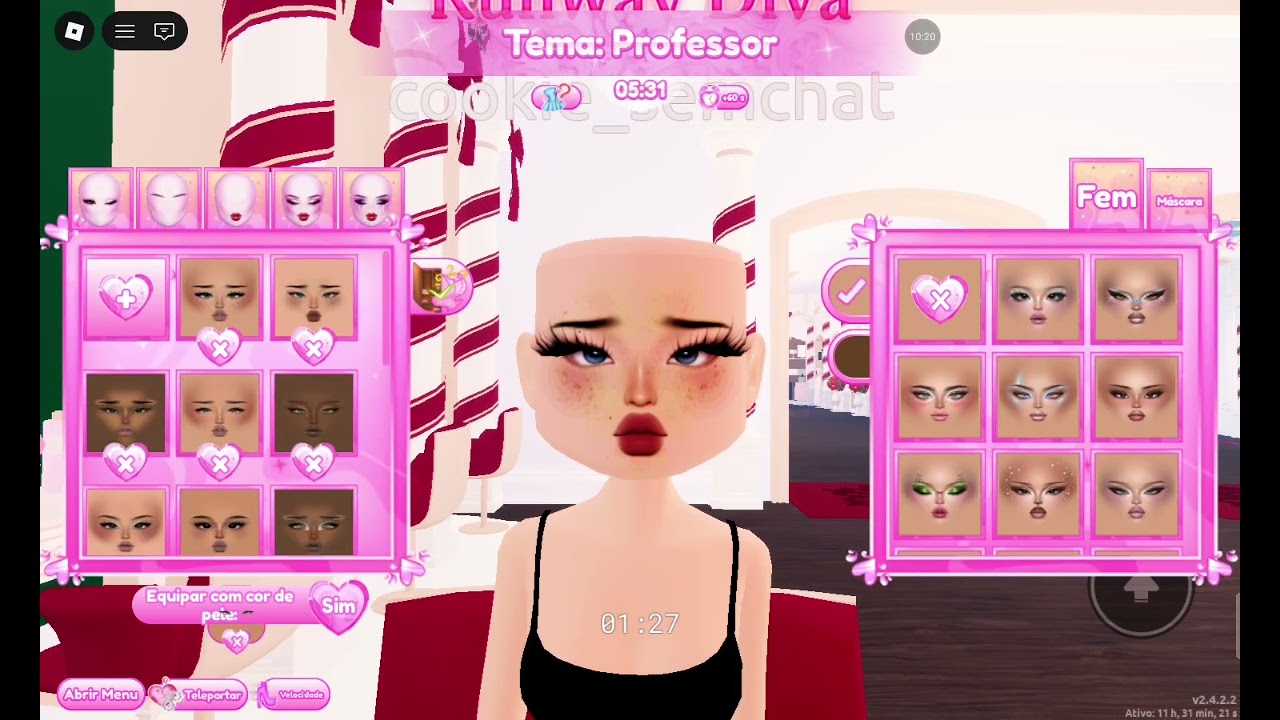
Task: Tap the brown skin color swatch
Action: (851, 358)
